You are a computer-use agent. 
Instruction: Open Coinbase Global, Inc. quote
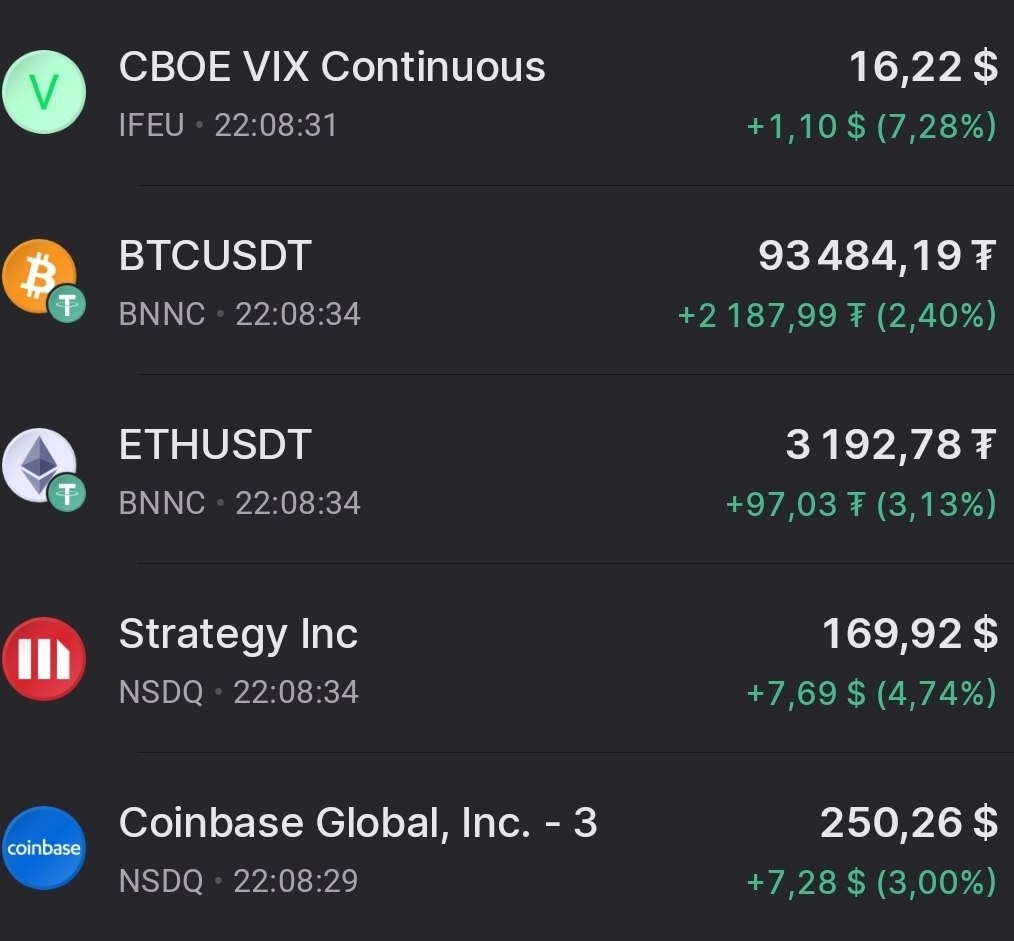358,823
